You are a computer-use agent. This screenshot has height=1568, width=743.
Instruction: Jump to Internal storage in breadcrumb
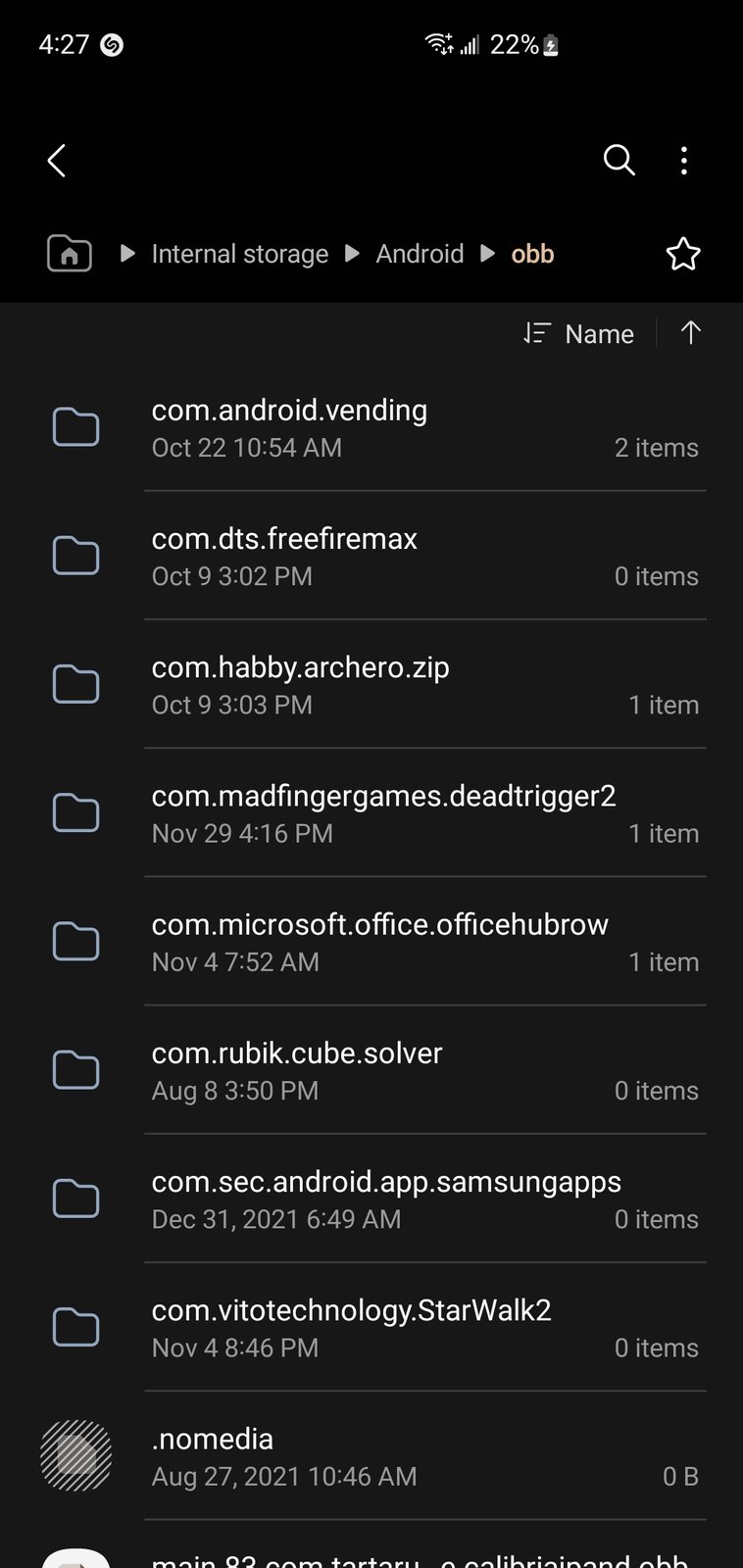[x=239, y=254]
